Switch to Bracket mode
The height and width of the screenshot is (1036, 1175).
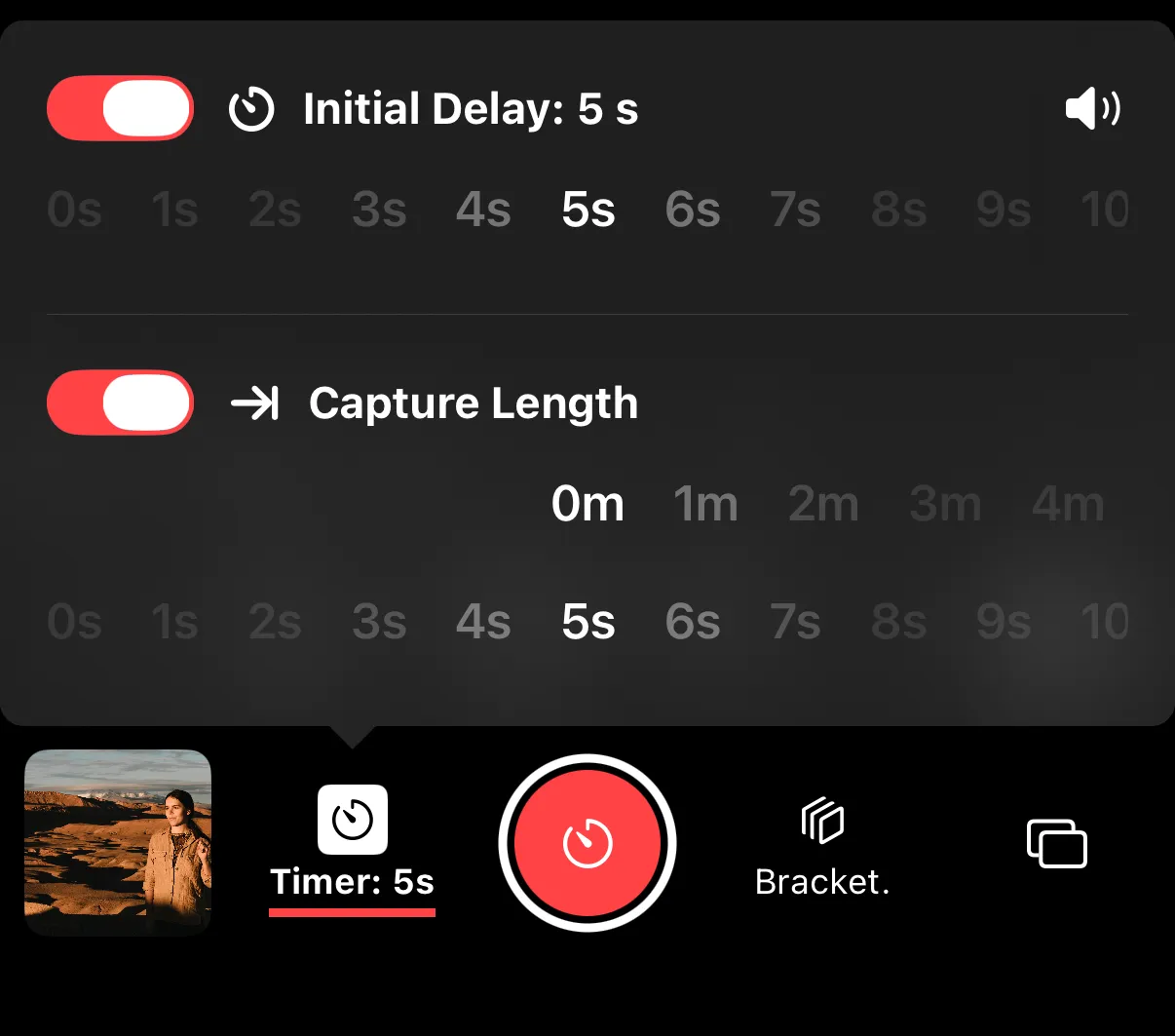[x=822, y=844]
